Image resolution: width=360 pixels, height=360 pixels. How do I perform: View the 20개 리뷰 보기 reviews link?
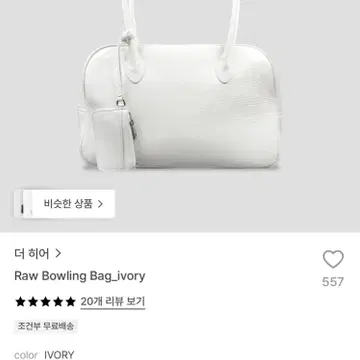tap(113, 302)
